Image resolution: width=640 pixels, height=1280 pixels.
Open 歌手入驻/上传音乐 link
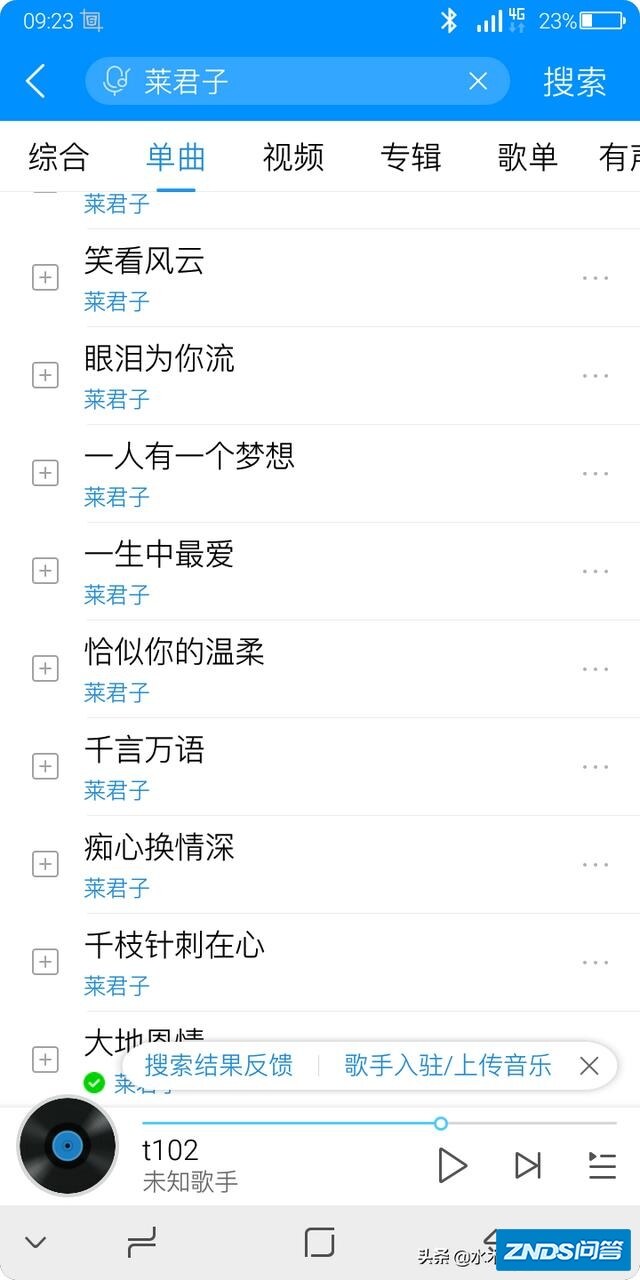coord(447,1065)
